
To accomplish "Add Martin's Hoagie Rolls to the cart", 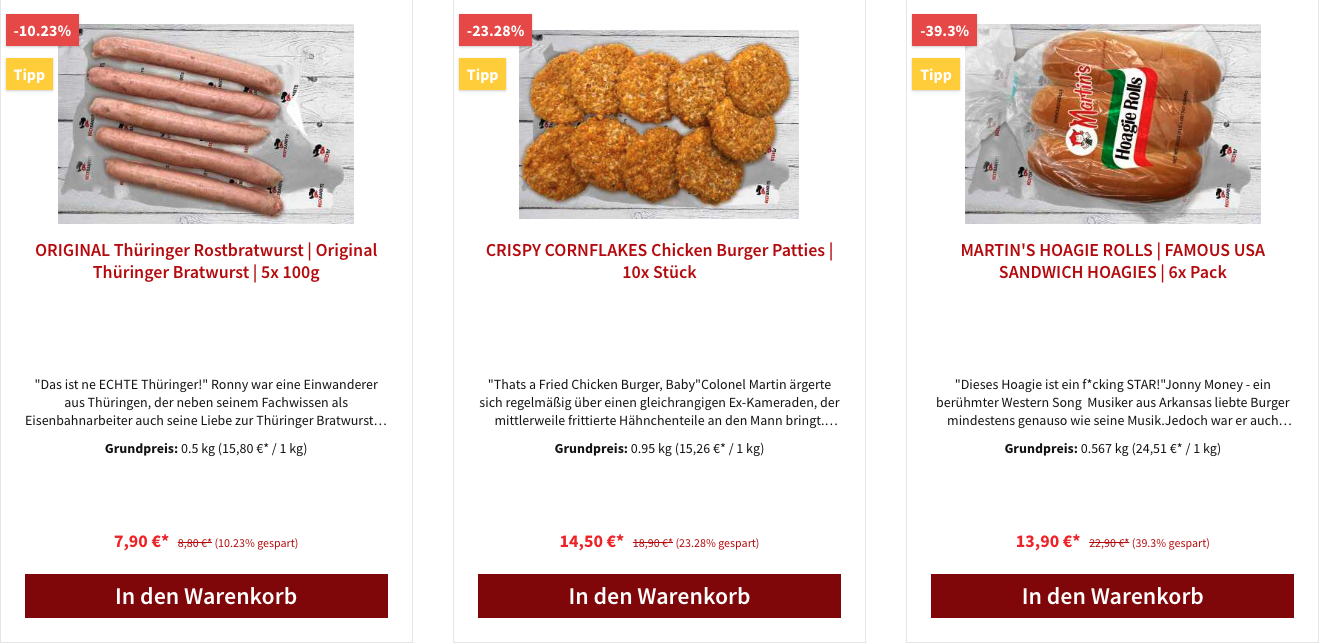I will pyautogui.click(x=1112, y=596).
